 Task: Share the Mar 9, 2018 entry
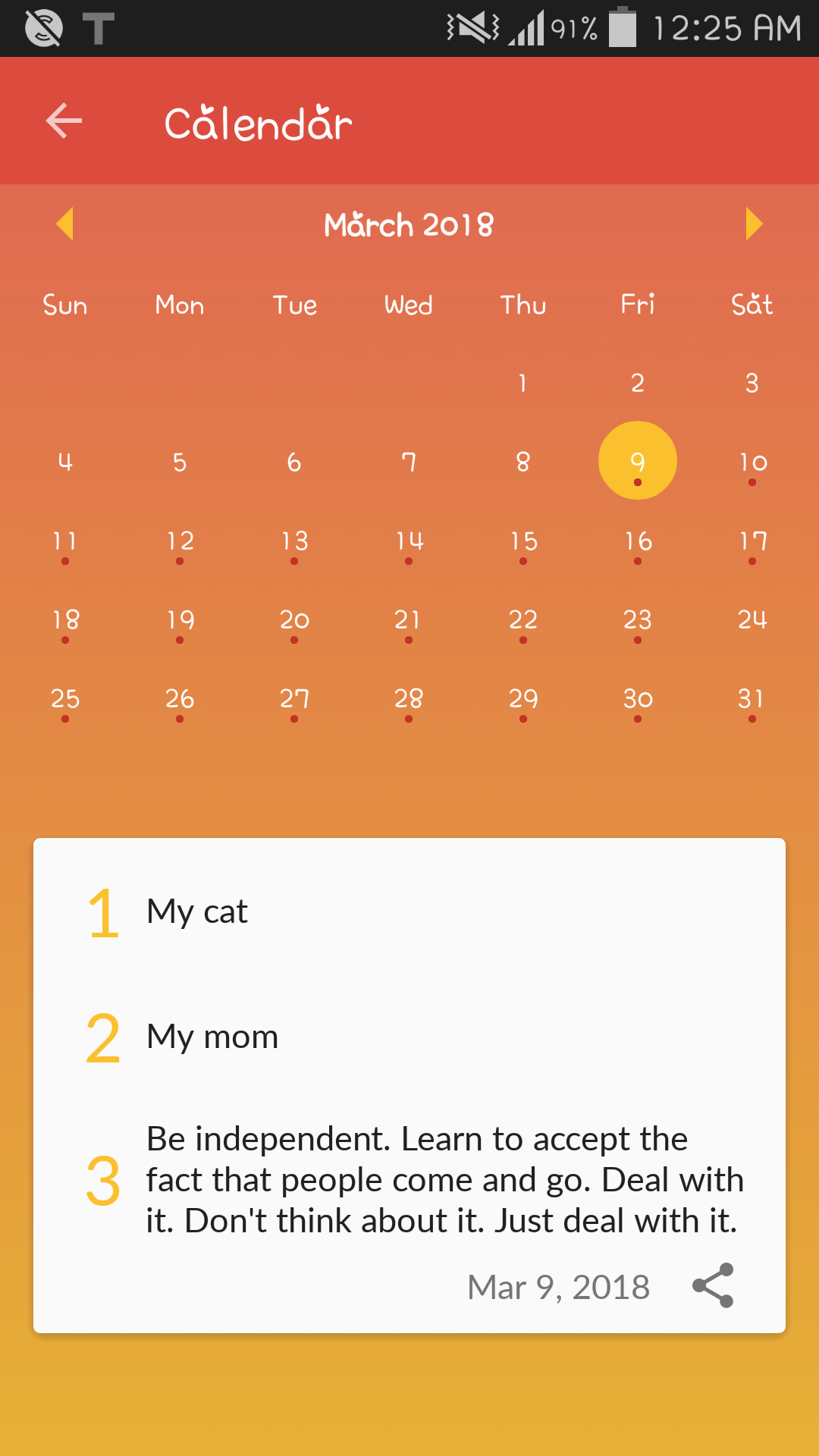(713, 1285)
